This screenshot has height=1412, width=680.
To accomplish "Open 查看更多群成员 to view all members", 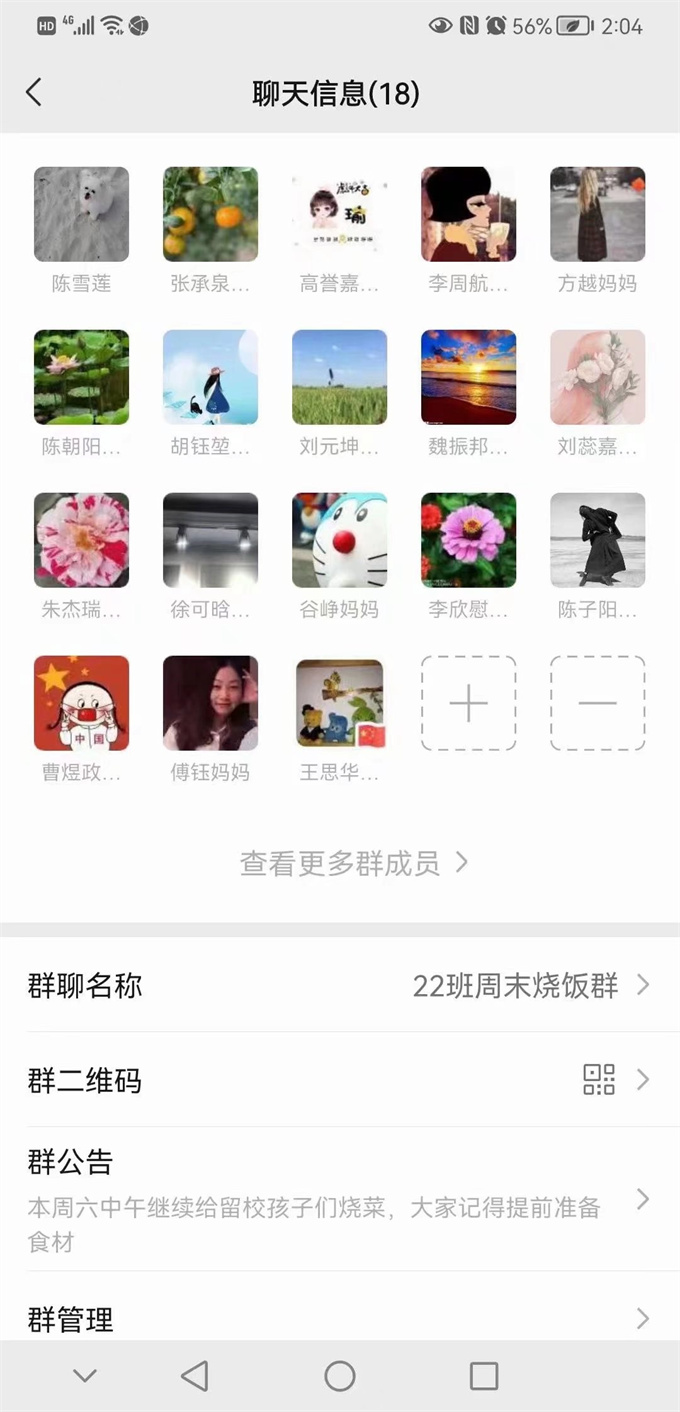I will click(354, 863).
